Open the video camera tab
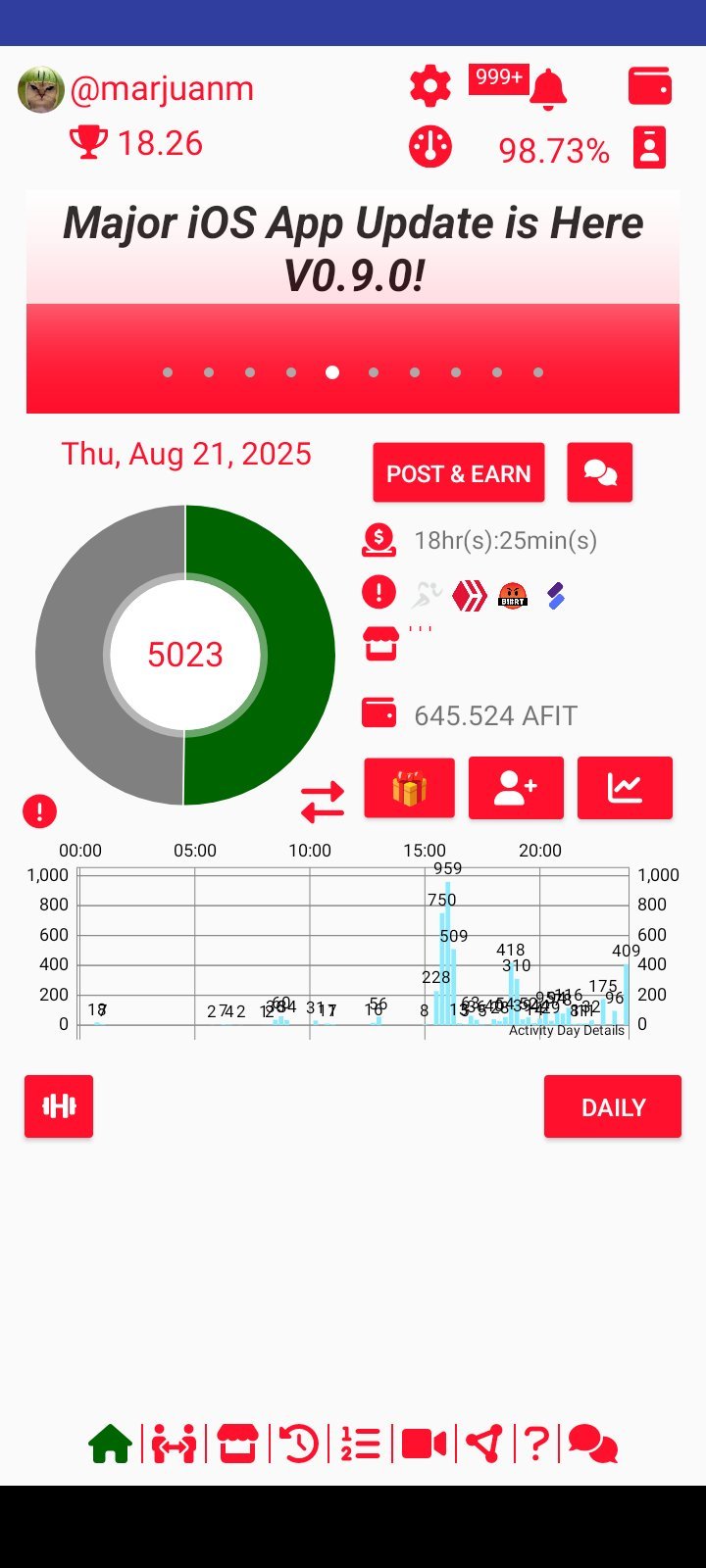 424,1444
